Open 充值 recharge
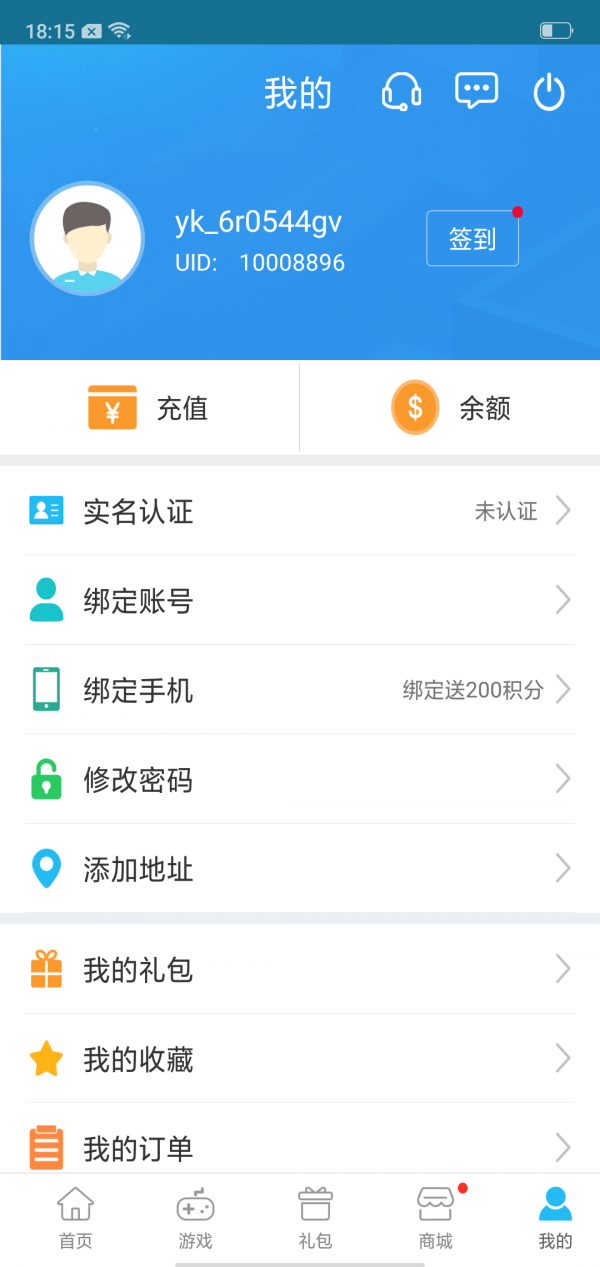 coord(150,408)
